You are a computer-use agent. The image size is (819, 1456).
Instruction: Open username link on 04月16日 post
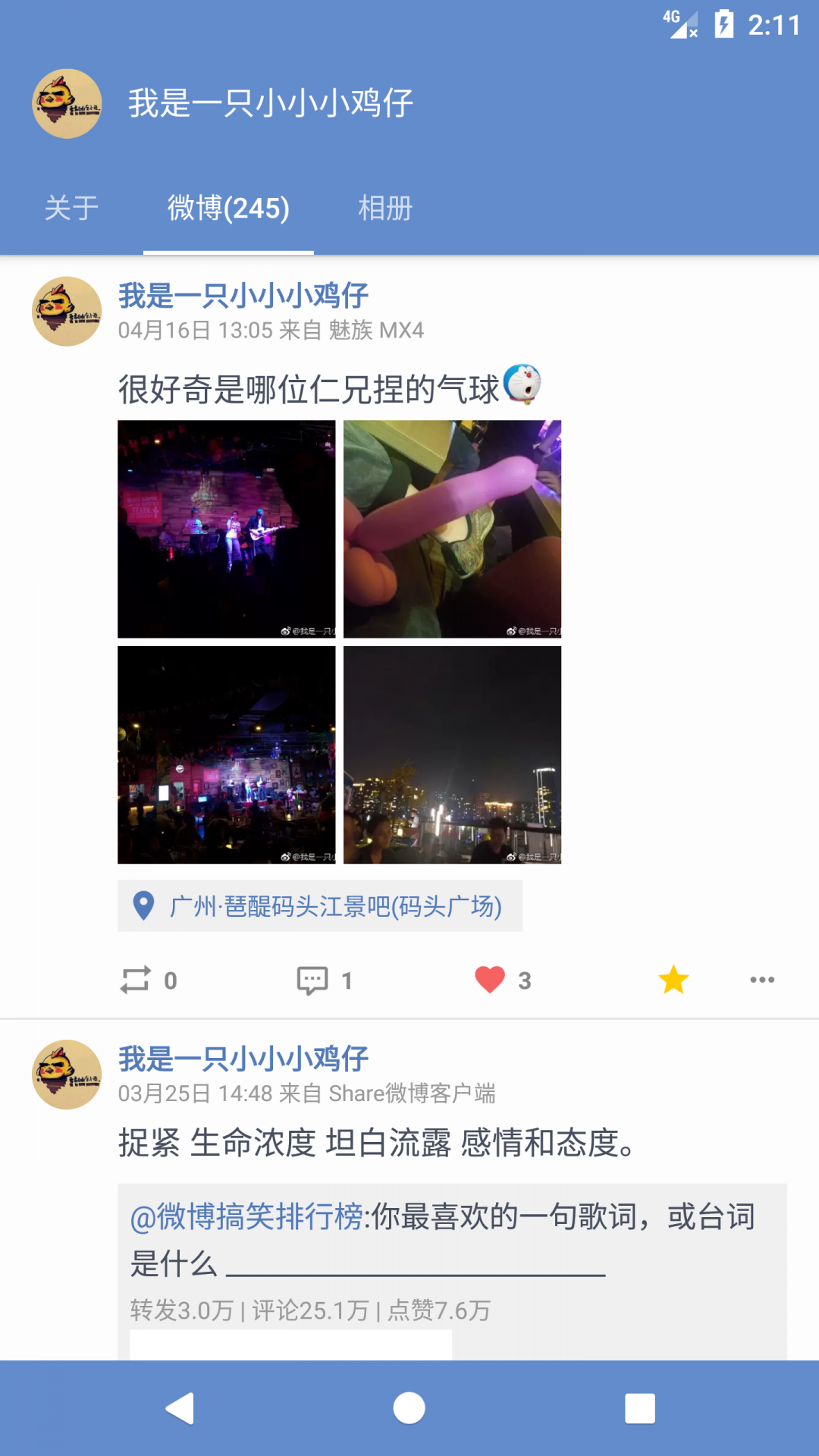pos(243,296)
